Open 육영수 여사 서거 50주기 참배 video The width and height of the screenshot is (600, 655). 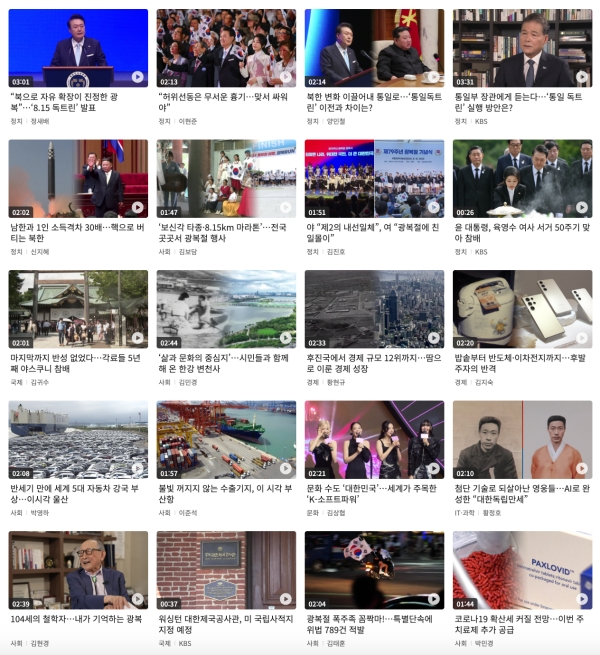click(522, 178)
